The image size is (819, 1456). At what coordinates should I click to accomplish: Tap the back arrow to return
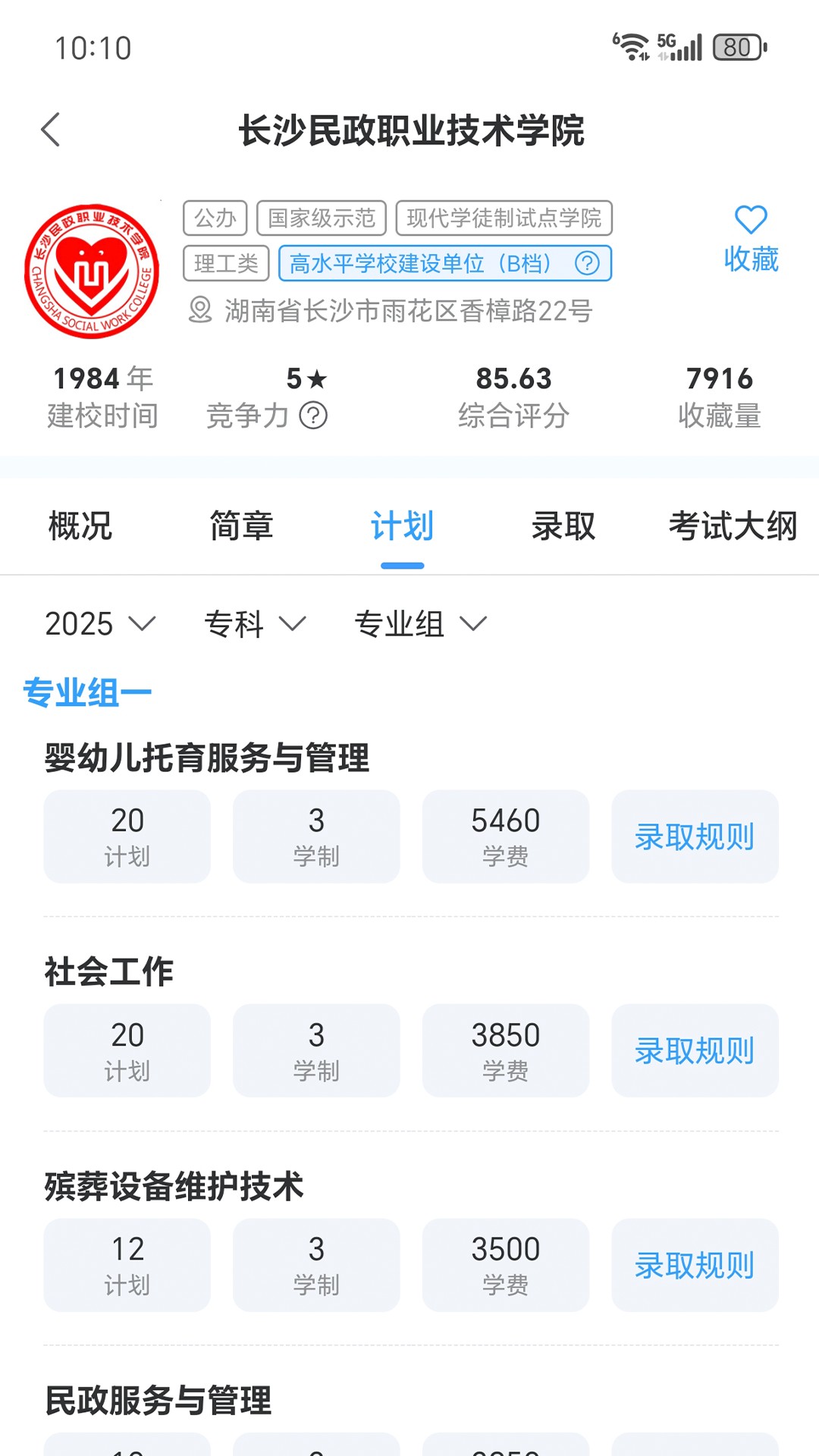pyautogui.click(x=51, y=129)
